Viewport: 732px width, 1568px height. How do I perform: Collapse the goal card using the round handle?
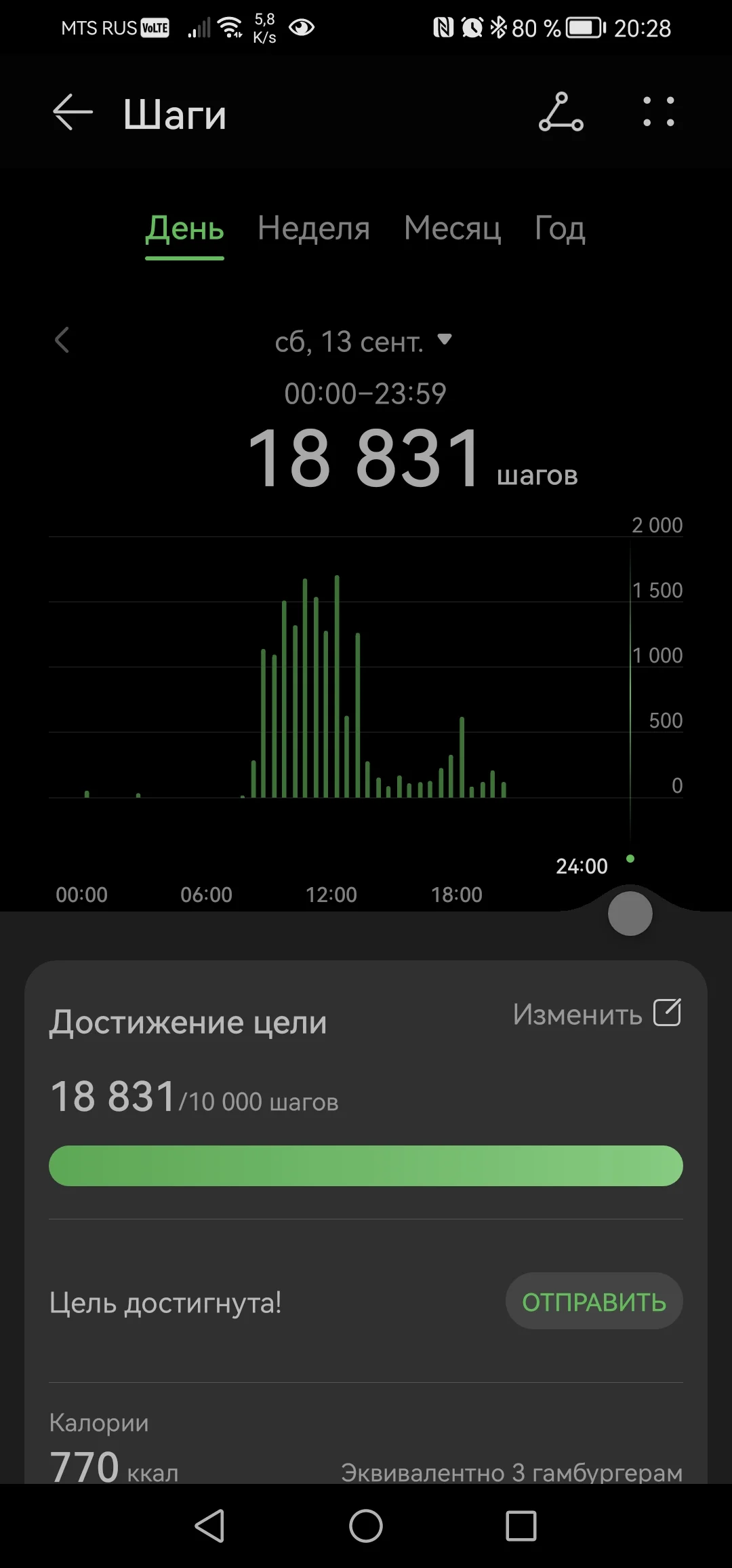[x=630, y=914]
